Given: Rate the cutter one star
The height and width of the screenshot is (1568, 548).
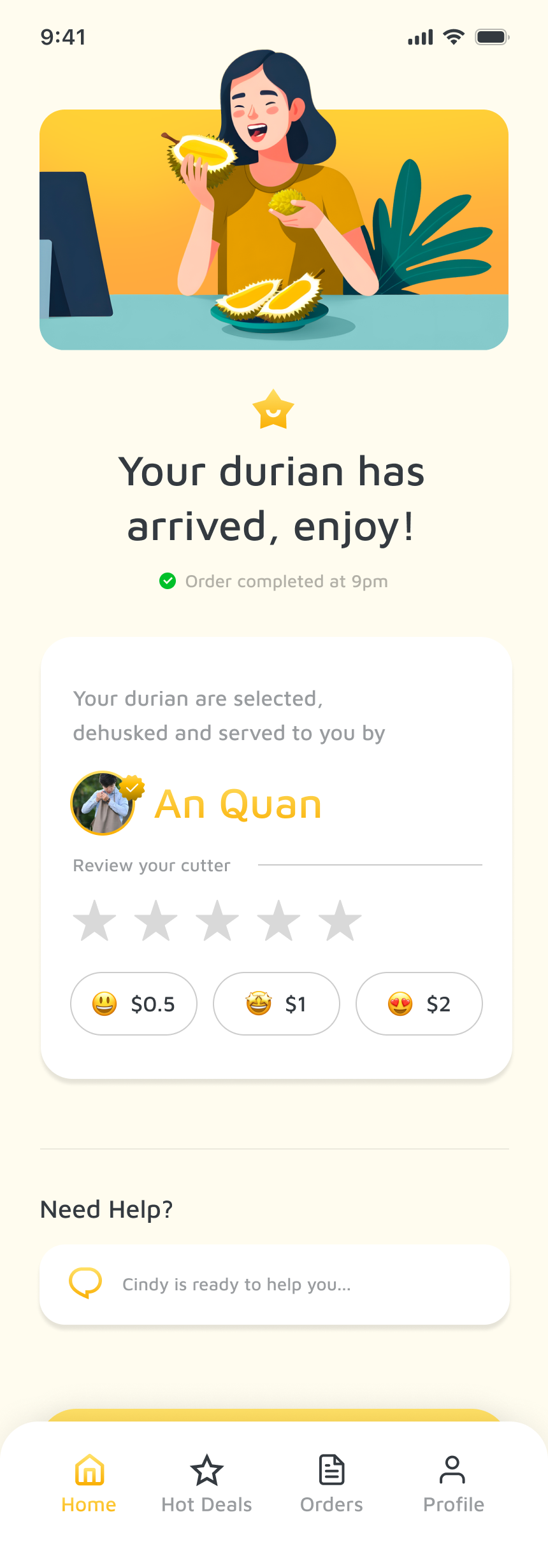Looking at the screenshot, I should point(95,921).
